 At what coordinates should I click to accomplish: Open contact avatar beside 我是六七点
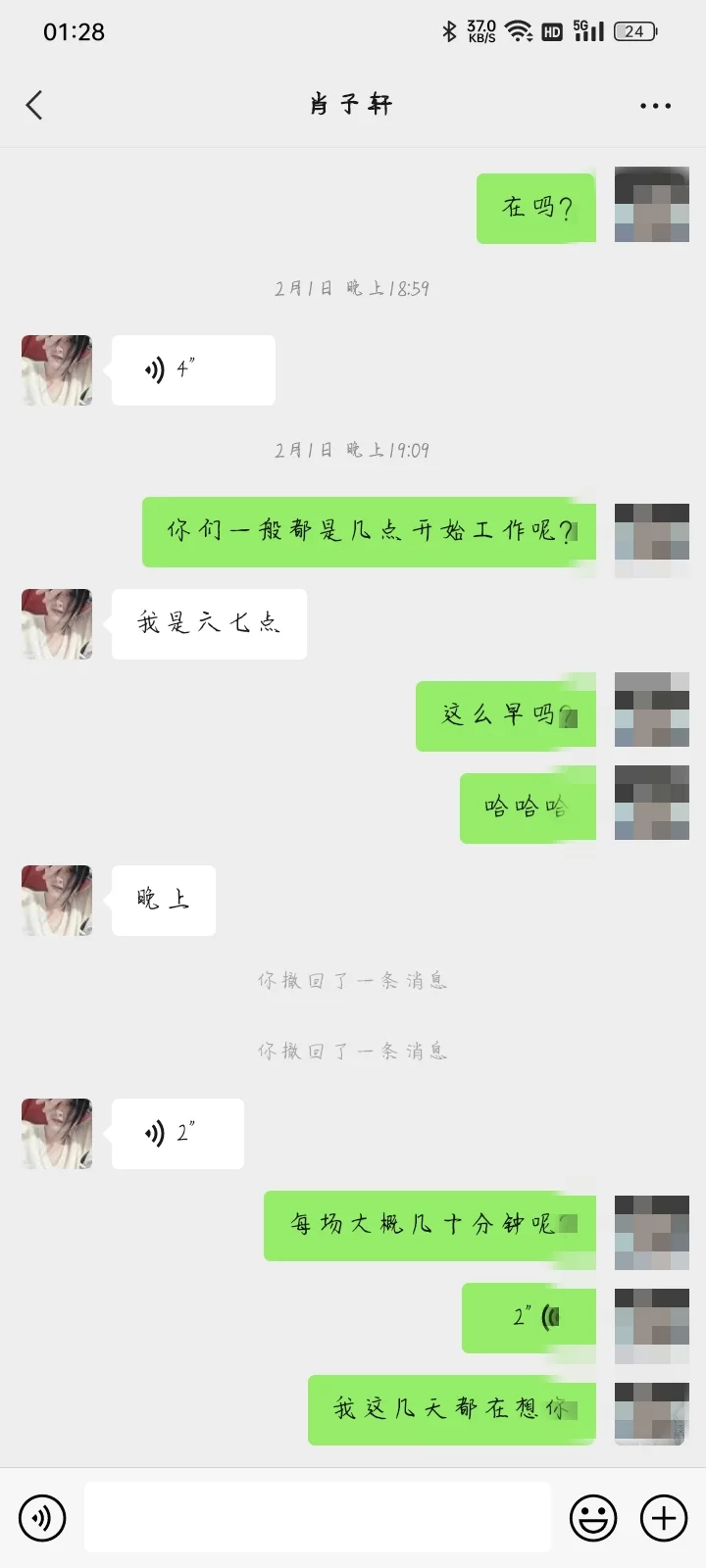pyautogui.click(x=57, y=624)
